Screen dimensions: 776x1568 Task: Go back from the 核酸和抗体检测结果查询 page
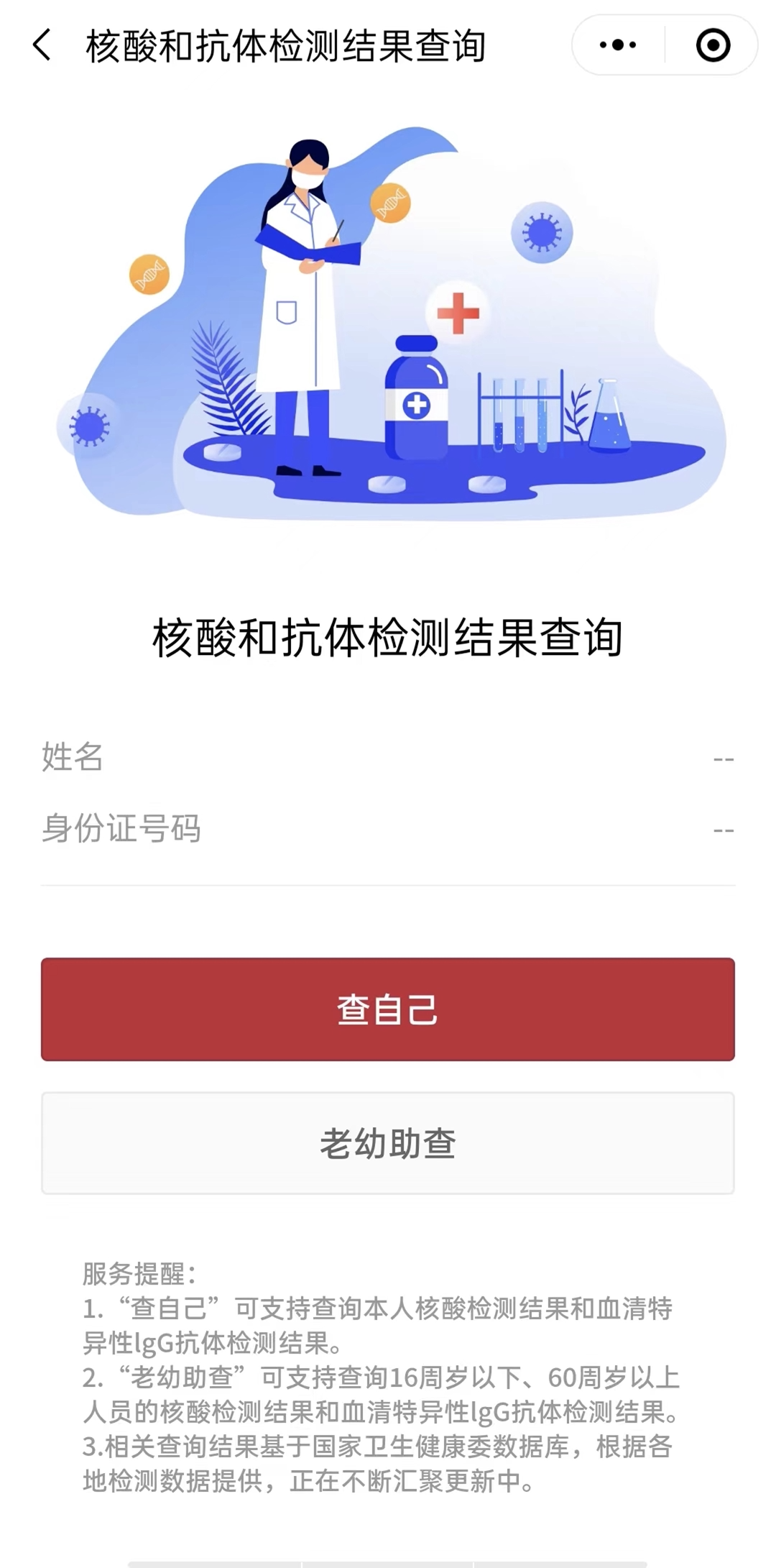coord(42,45)
